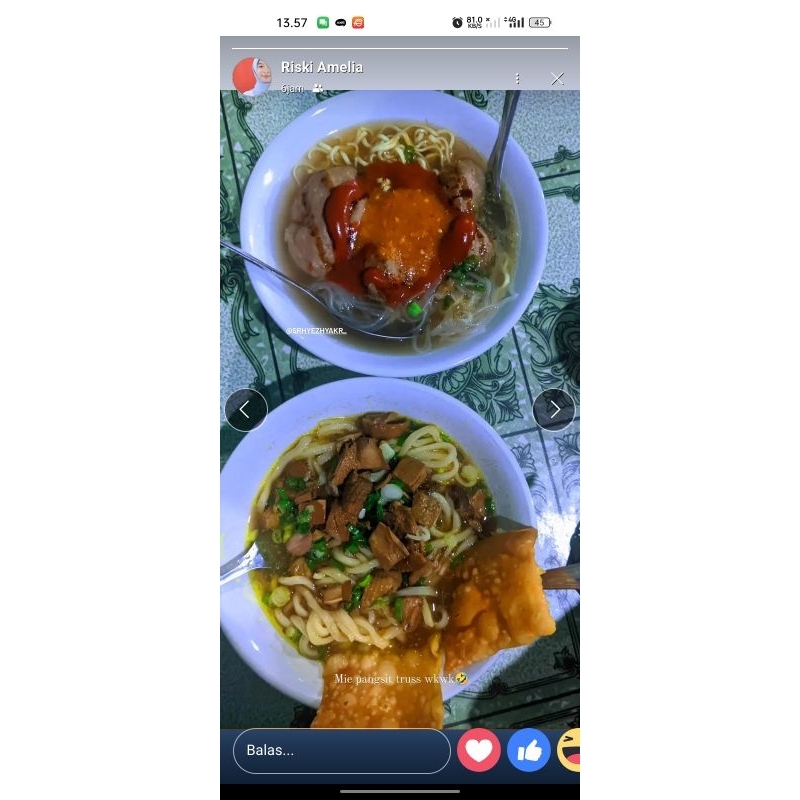Screen dimensions: 800x800
Task: Open Riski Amelia's profile picture
Action: click(251, 76)
